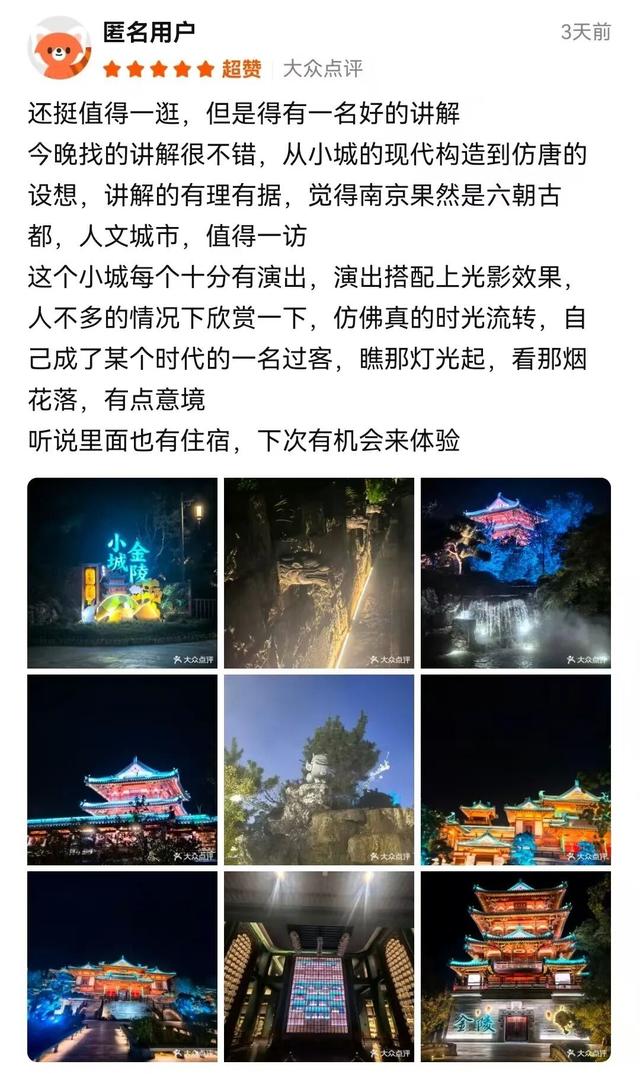Open the multi-story tower photo with 金陵 sign

click(x=515, y=965)
